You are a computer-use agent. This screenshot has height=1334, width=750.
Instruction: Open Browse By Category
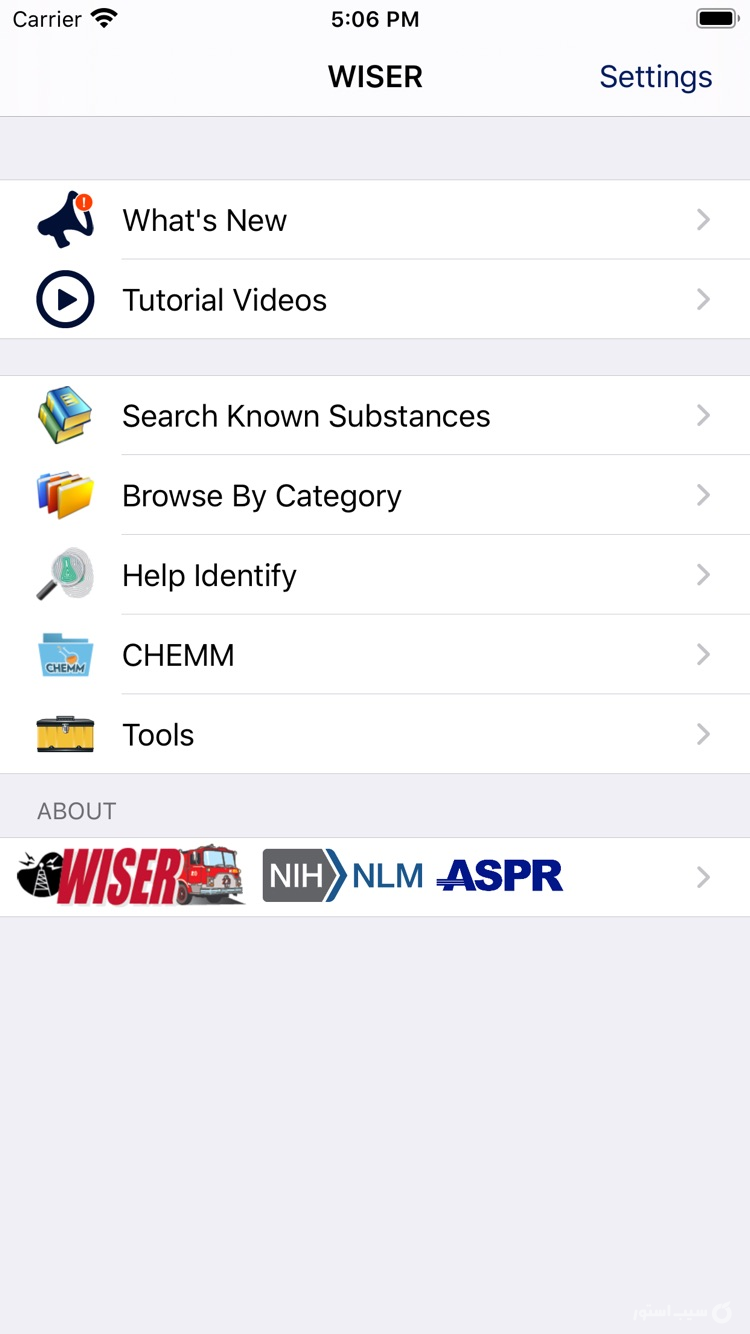(261, 495)
